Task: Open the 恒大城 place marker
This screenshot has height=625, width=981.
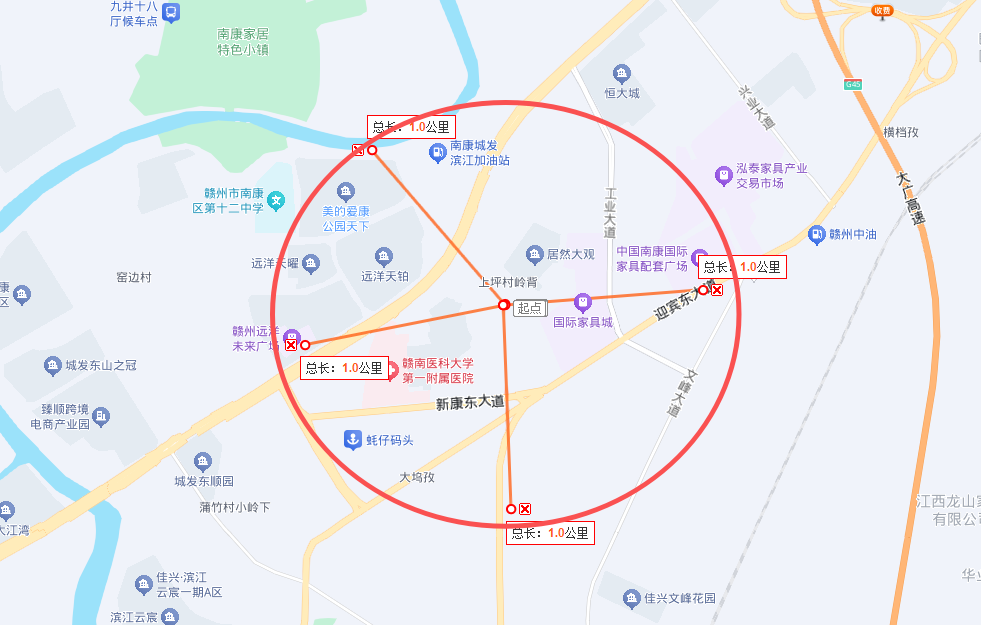Action: (622, 74)
